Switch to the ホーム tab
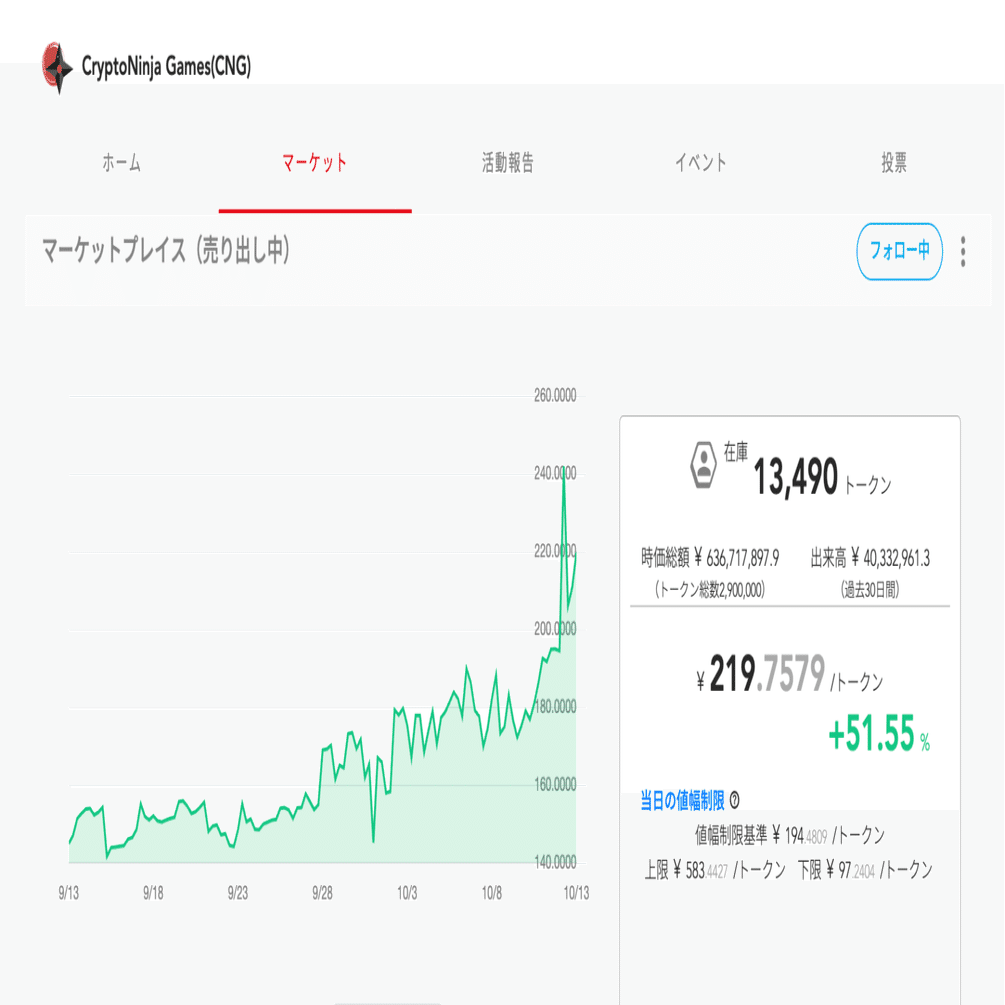This screenshot has height=1005, width=1005. point(121,164)
